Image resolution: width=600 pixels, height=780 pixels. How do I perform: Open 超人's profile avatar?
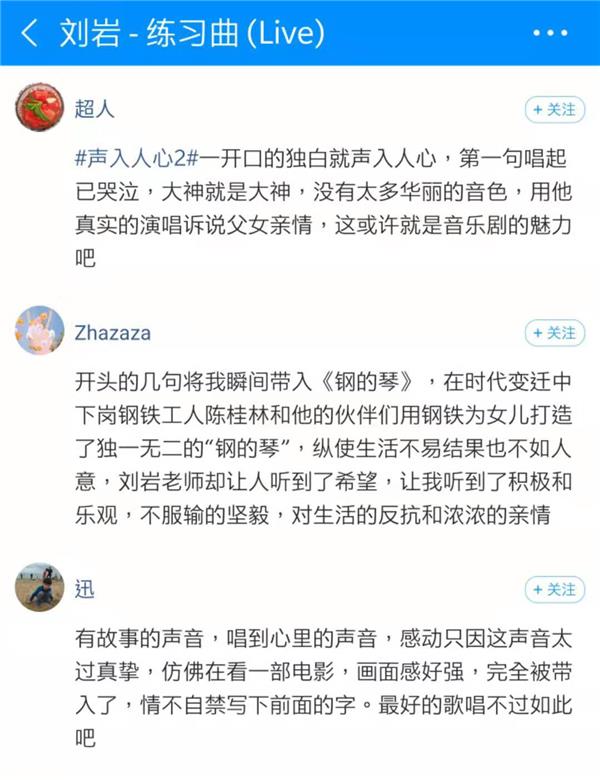[40, 107]
